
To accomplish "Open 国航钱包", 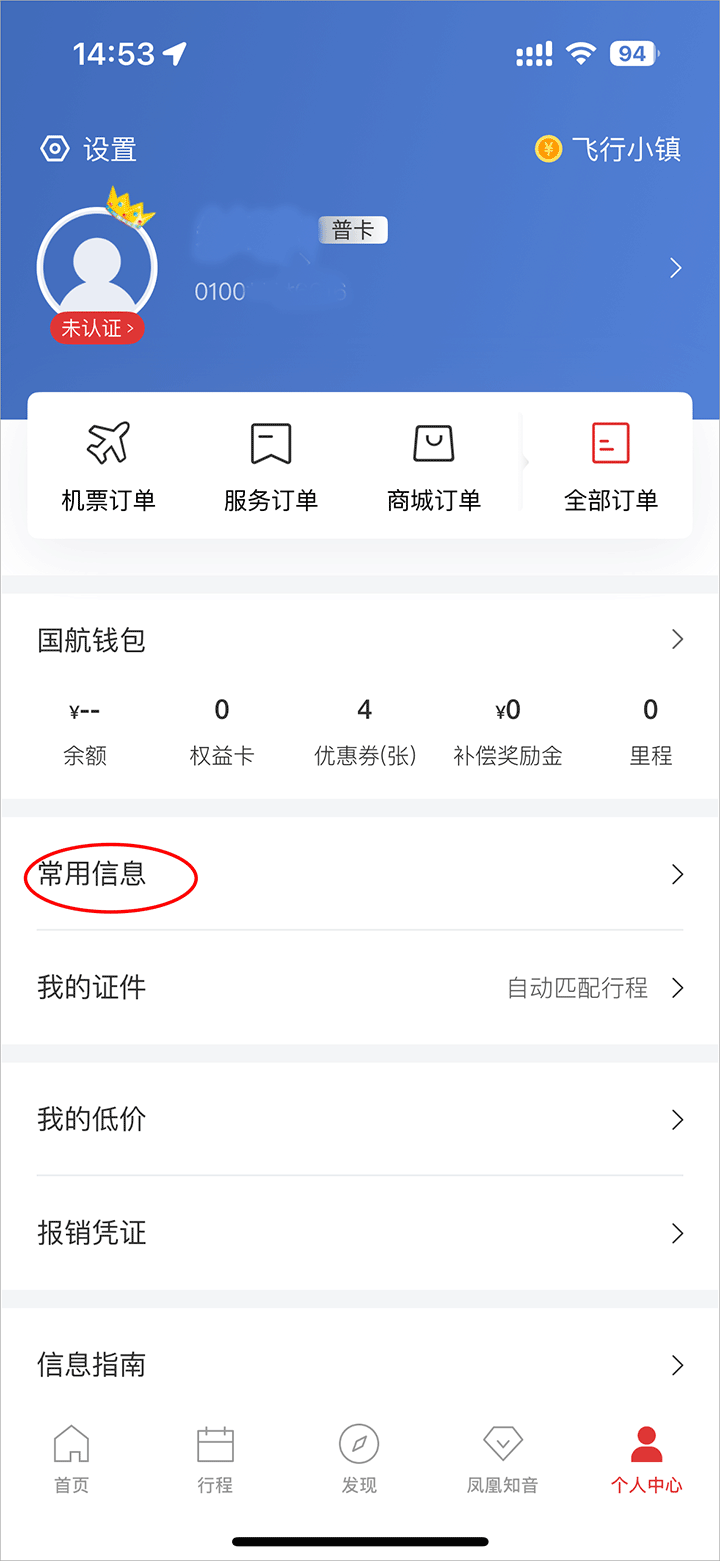I will tap(360, 640).
